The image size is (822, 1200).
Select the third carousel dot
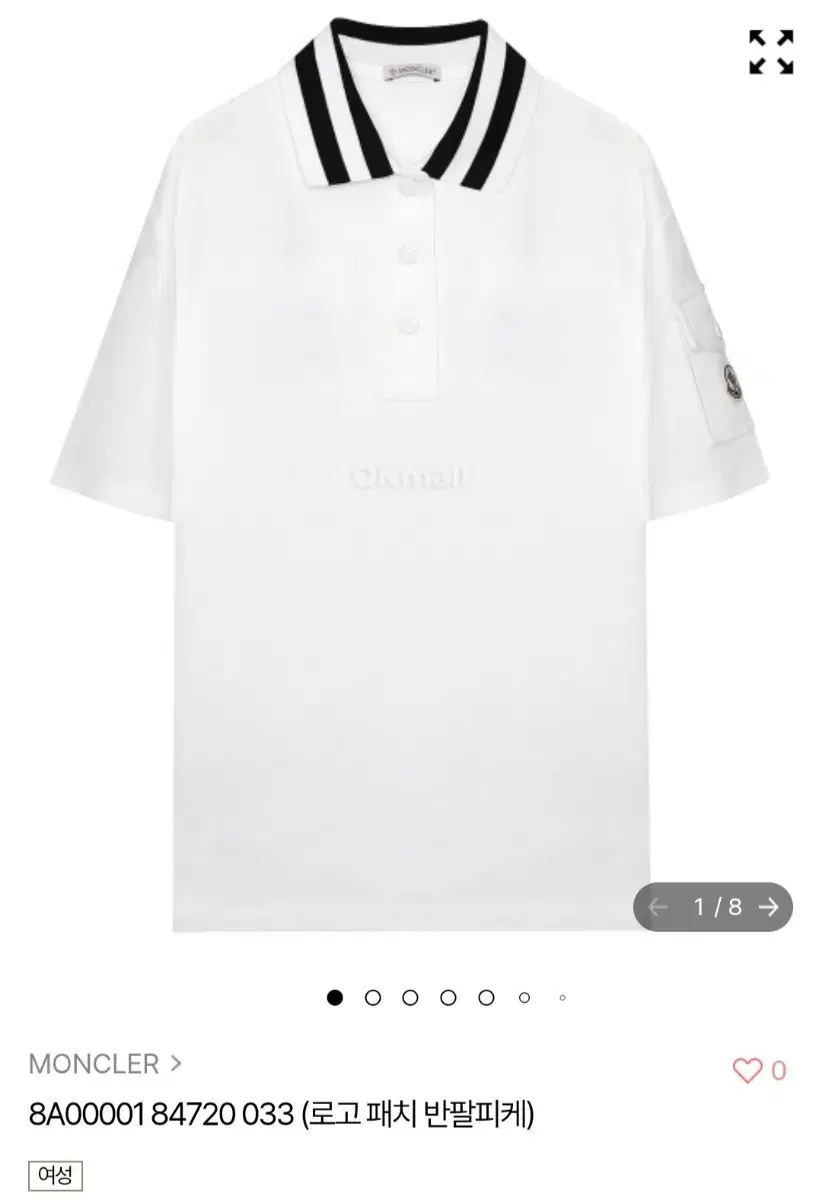(x=412, y=997)
